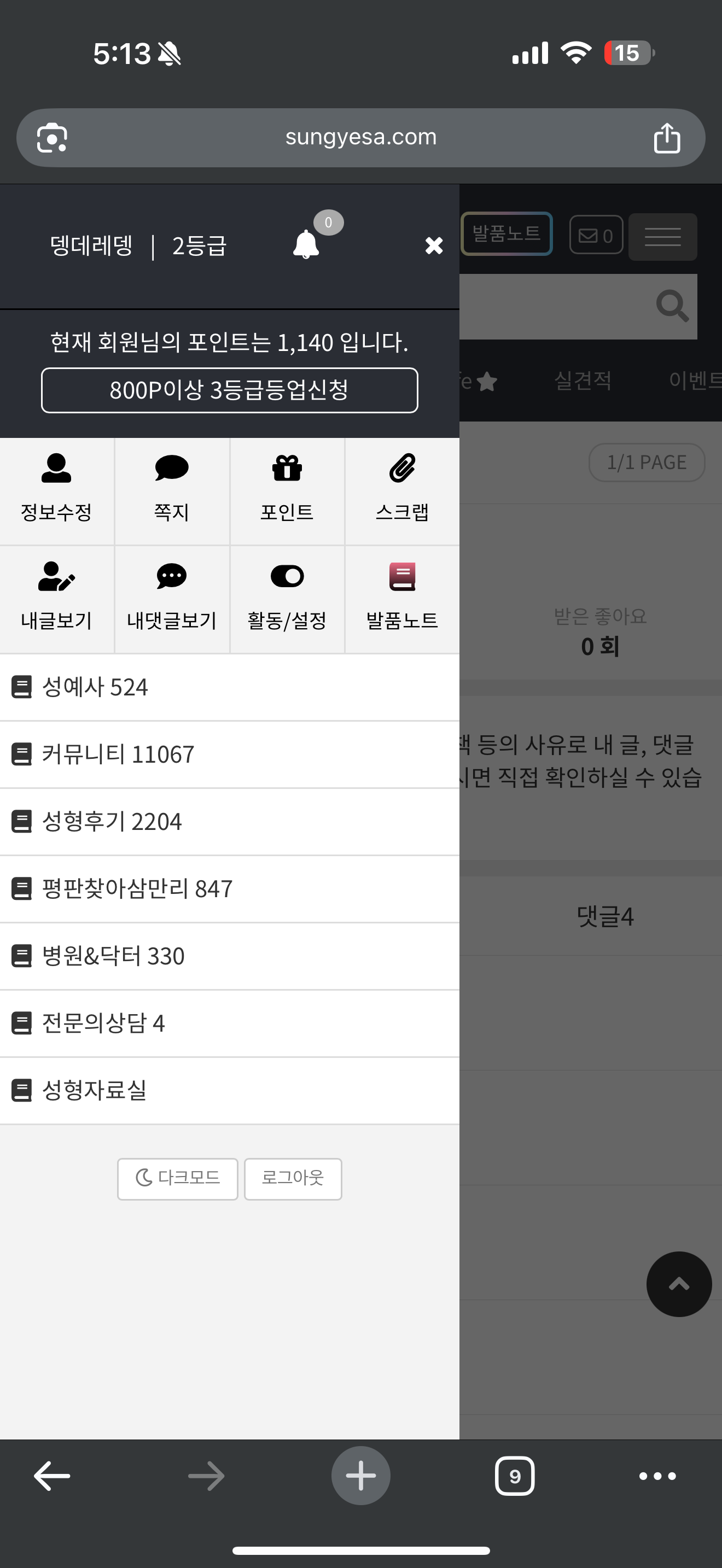
Task: Open 정보수정 profile edit
Action: point(57,490)
